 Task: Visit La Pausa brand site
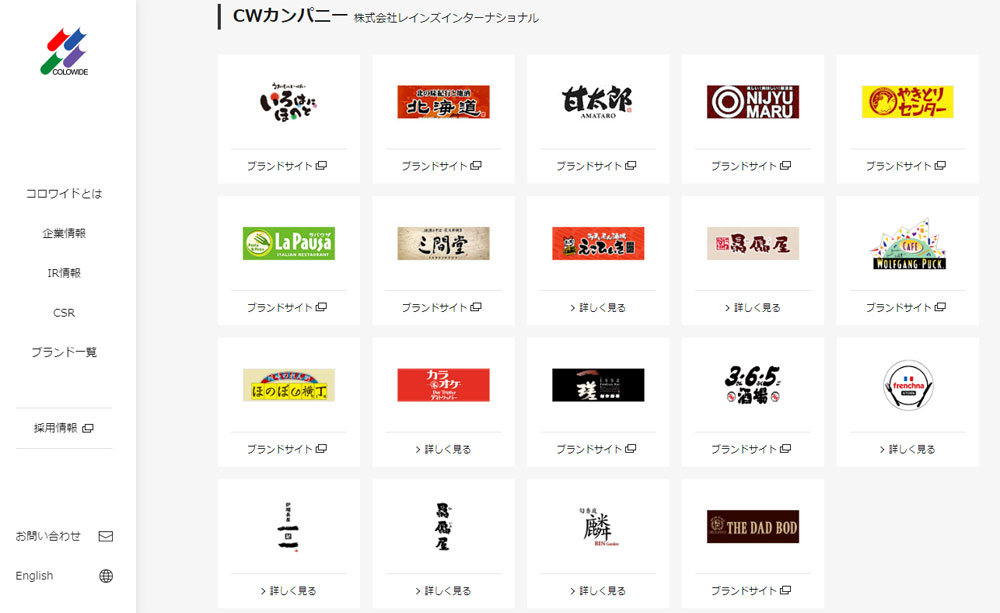tap(288, 308)
